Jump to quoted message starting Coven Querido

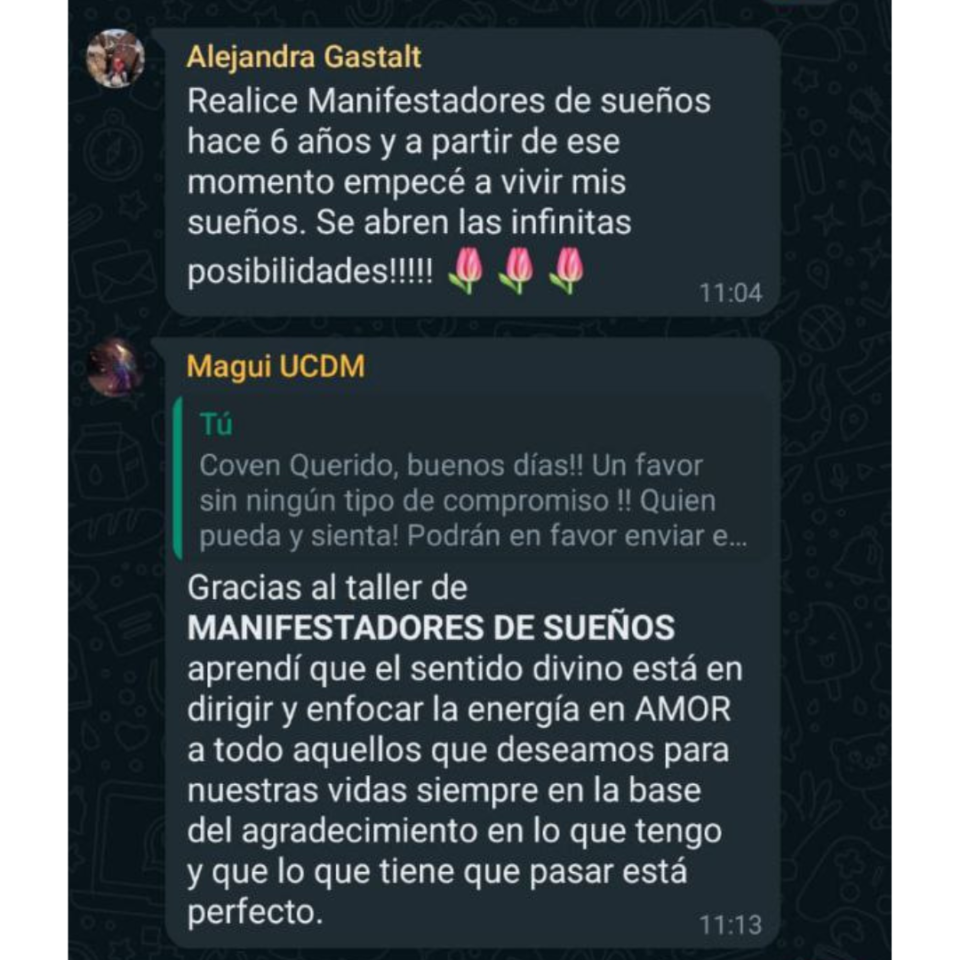click(470, 484)
